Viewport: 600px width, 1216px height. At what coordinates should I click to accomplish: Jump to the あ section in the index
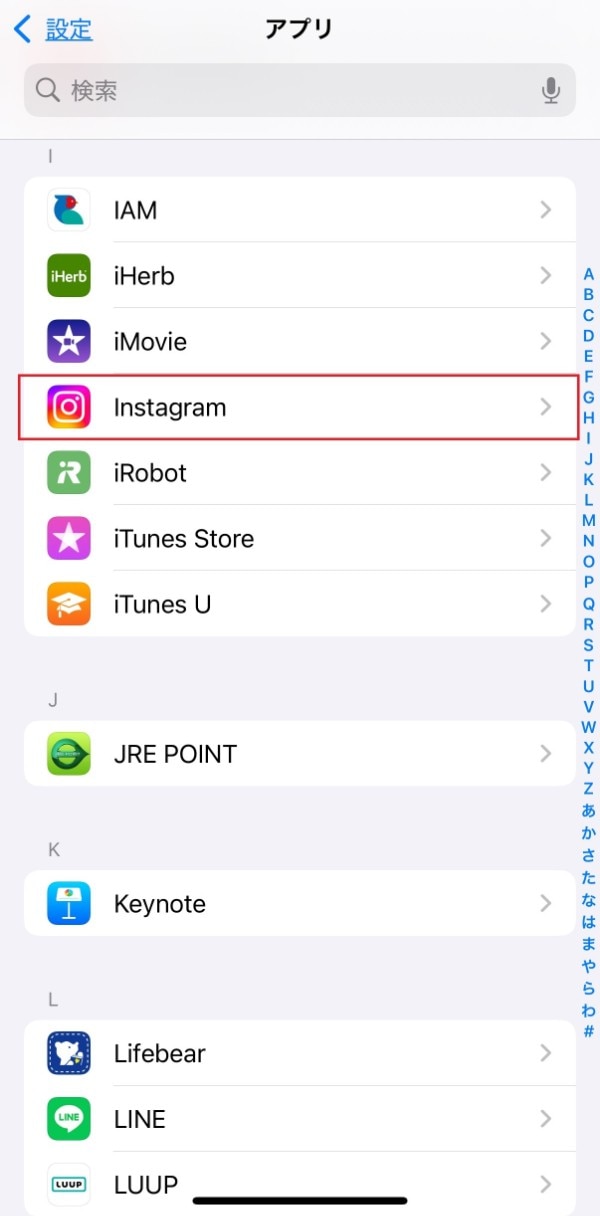pyautogui.click(x=589, y=810)
